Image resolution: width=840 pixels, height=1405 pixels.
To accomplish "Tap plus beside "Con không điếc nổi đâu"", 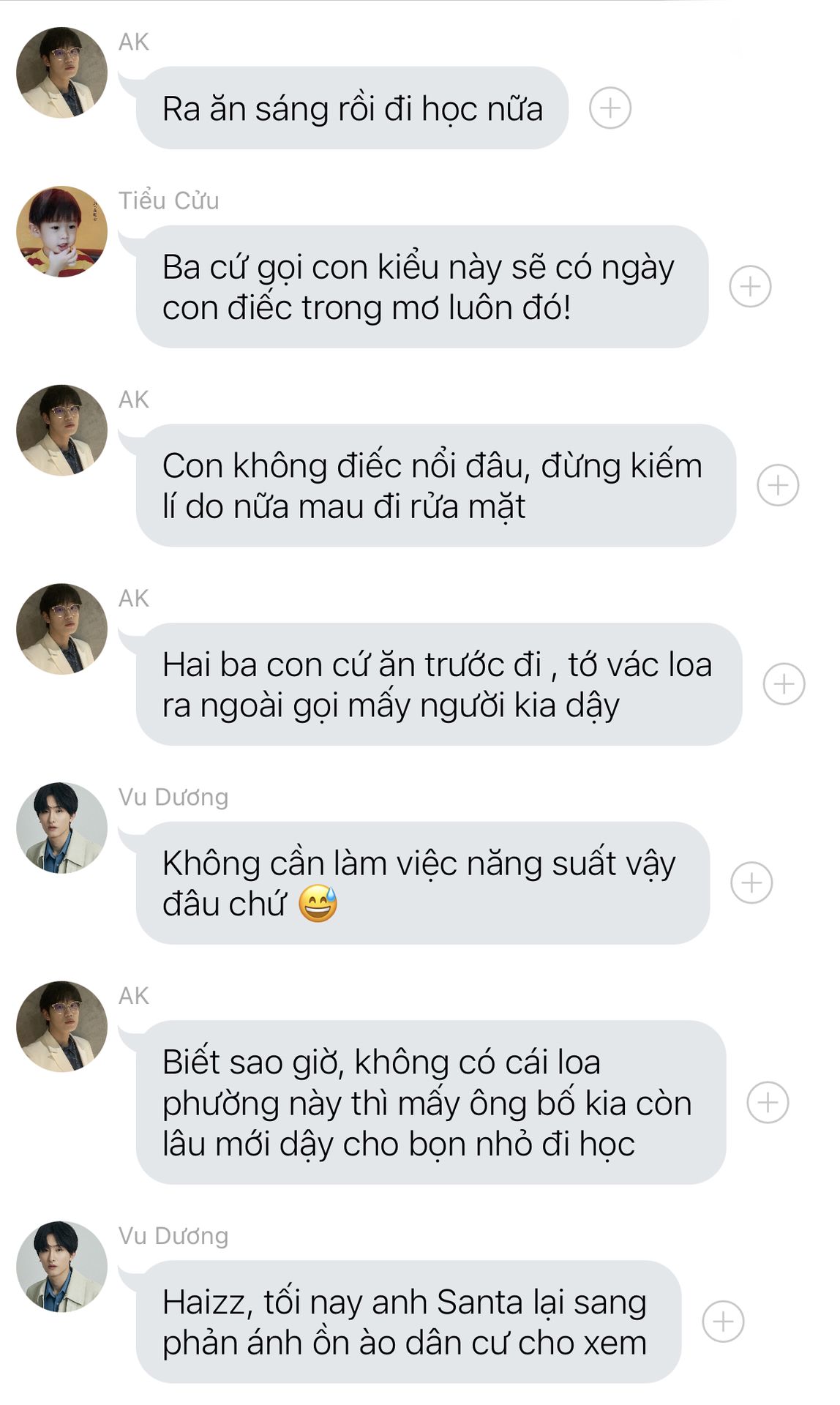I will click(778, 485).
